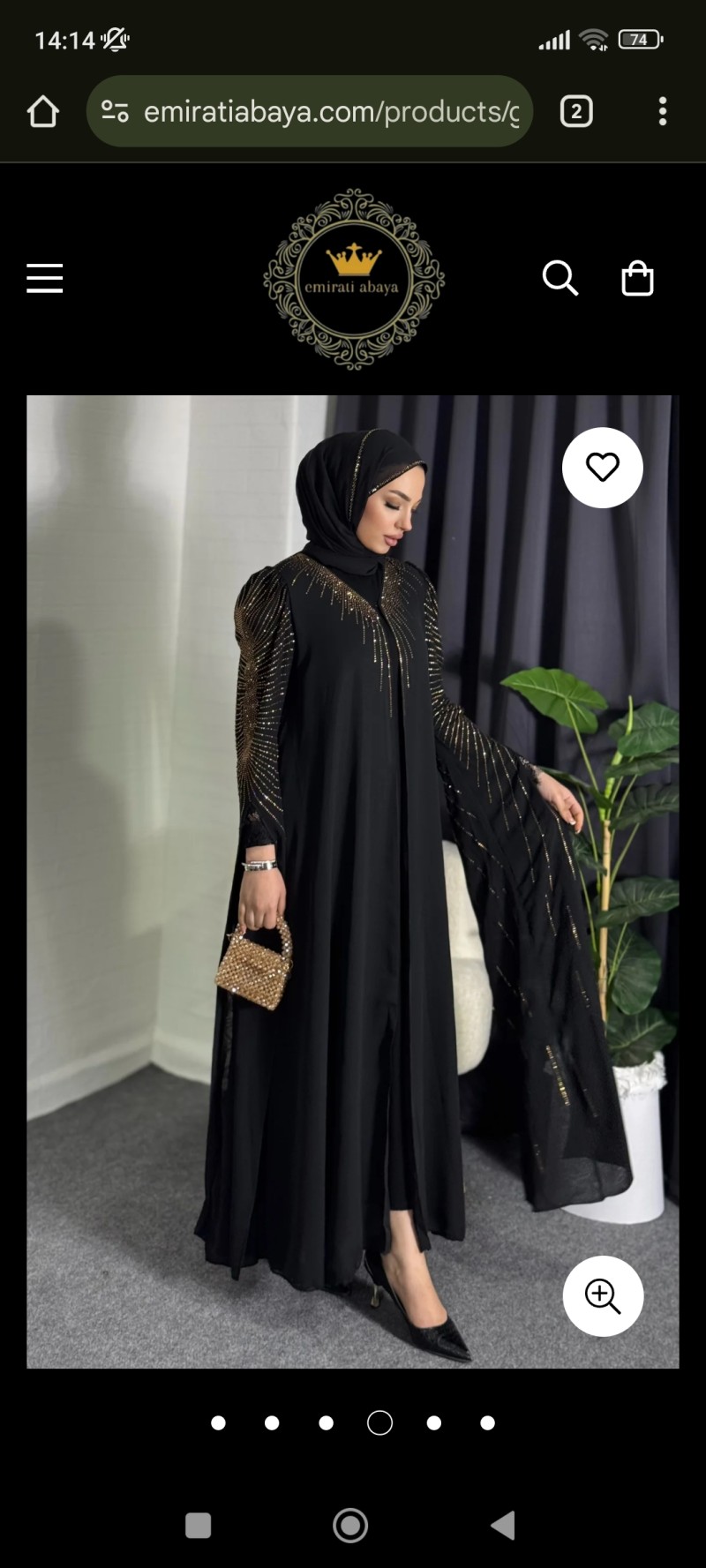Add this abaya to wishlist
The height and width of the screenshot is (1568, 706).
pyautogui.click(x=603, y=468)
